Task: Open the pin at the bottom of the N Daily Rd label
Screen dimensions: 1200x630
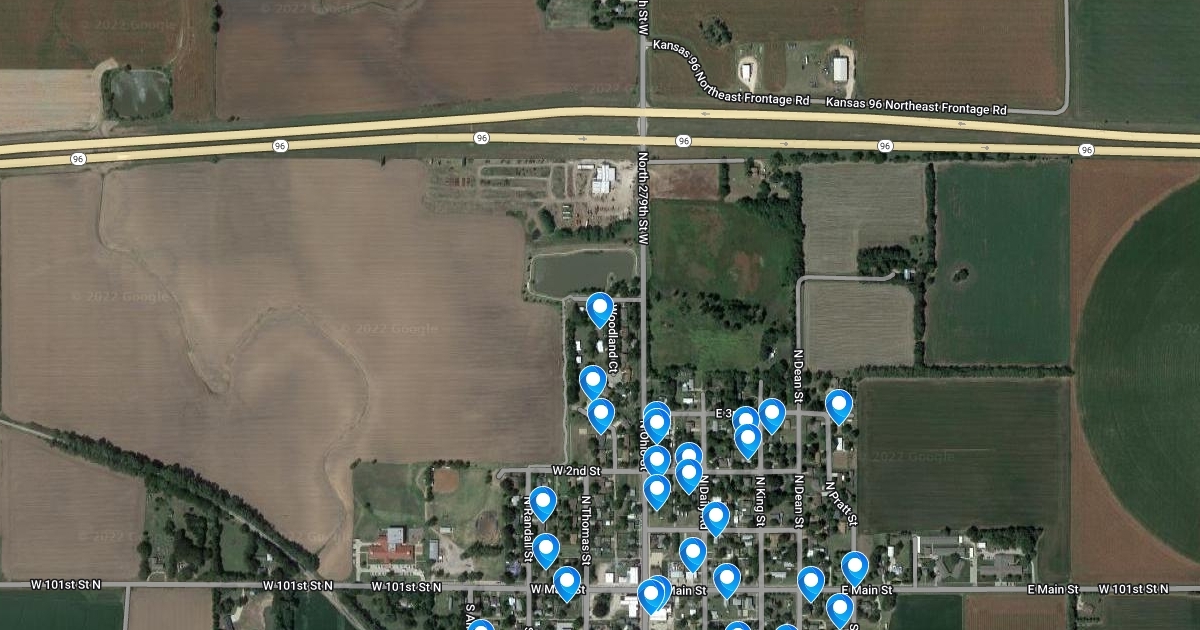Action: pyautogui.click(x=715, y=517)
